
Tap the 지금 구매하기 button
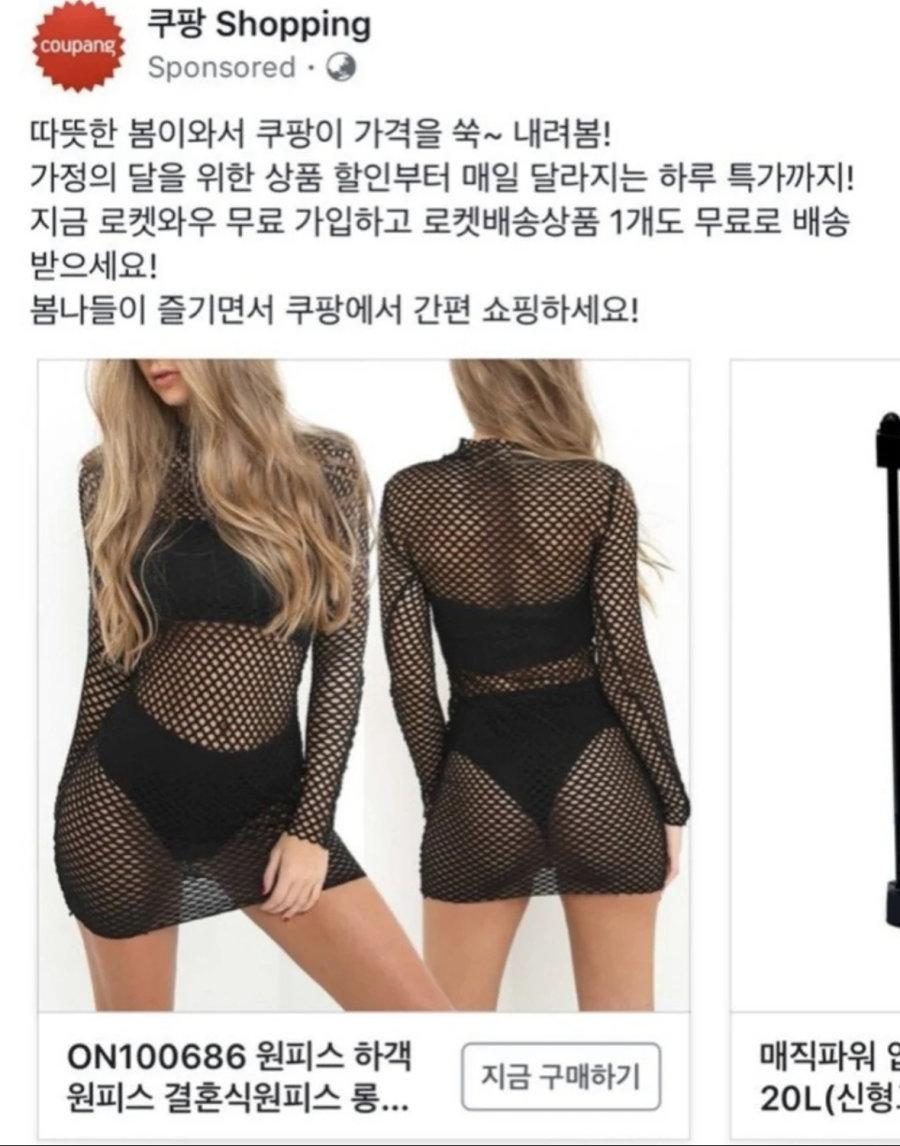[x=560, y=1076]
